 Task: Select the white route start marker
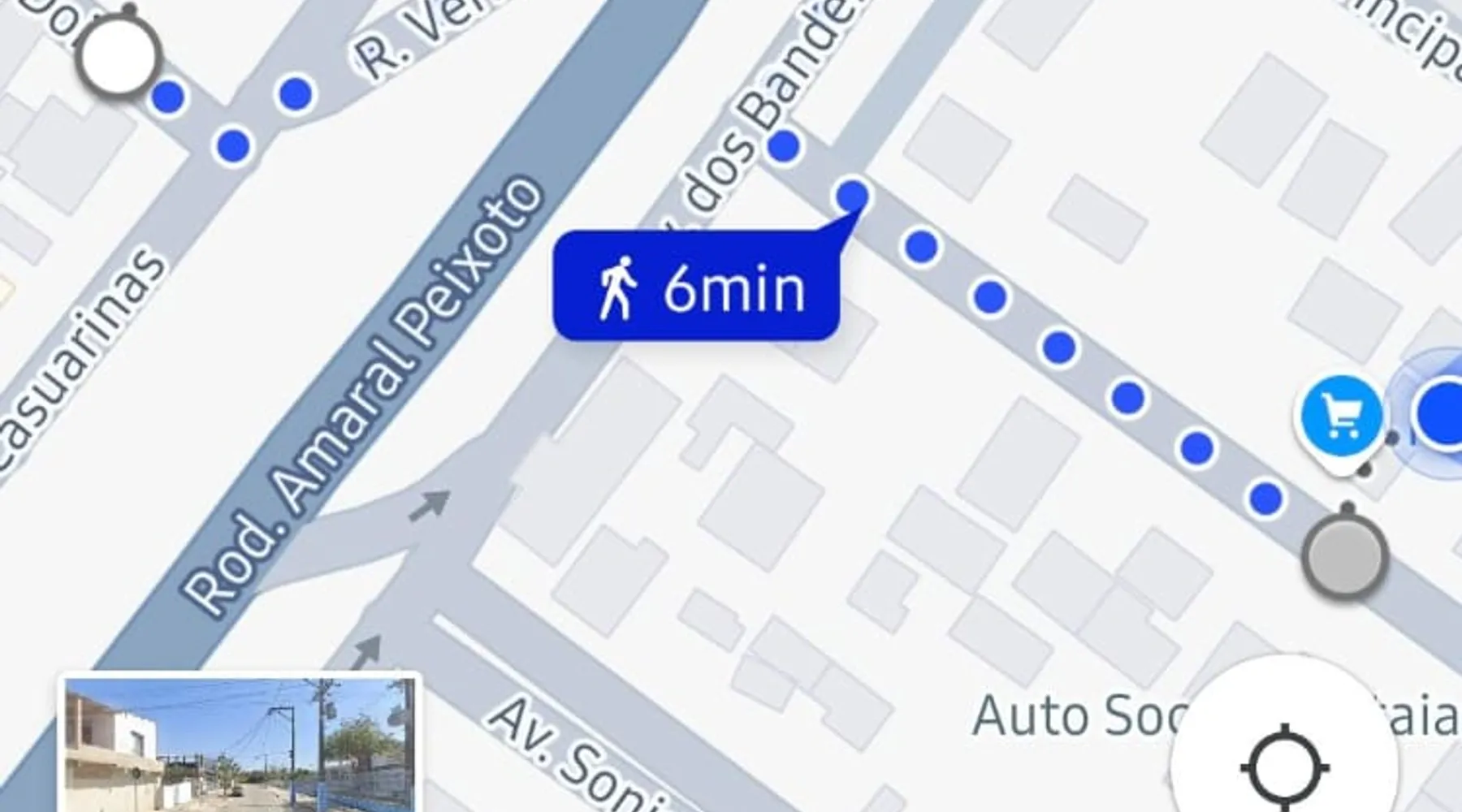(x=119, y=56)
